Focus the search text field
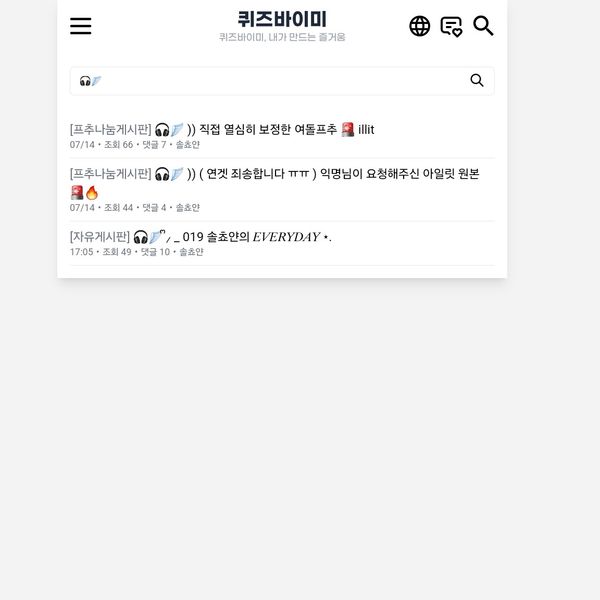Screen dimensions: 600x600 270,81
